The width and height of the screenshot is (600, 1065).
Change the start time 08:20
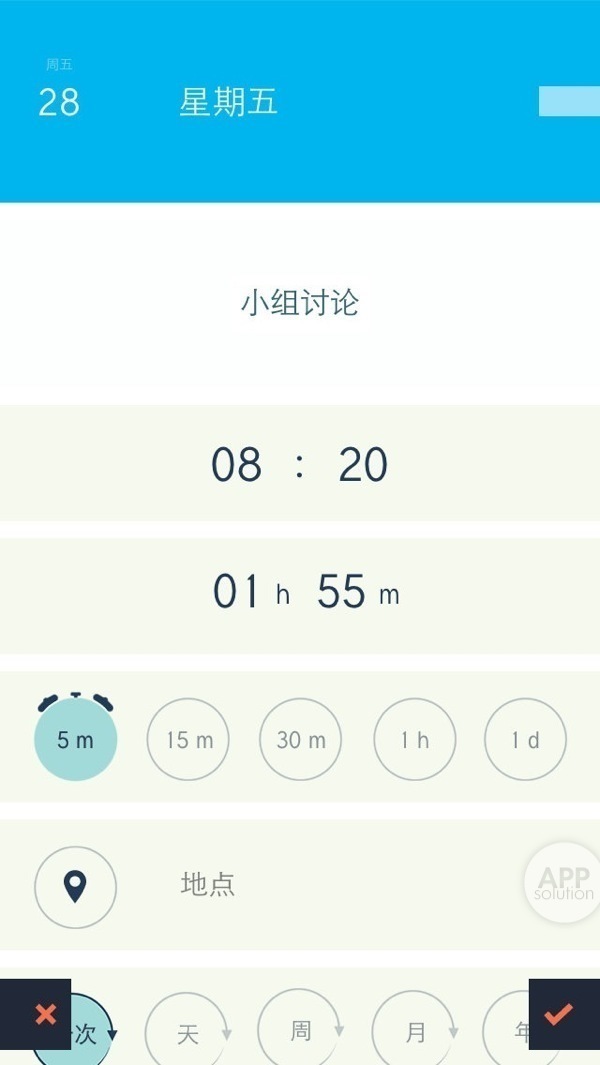tap(299, 465)
